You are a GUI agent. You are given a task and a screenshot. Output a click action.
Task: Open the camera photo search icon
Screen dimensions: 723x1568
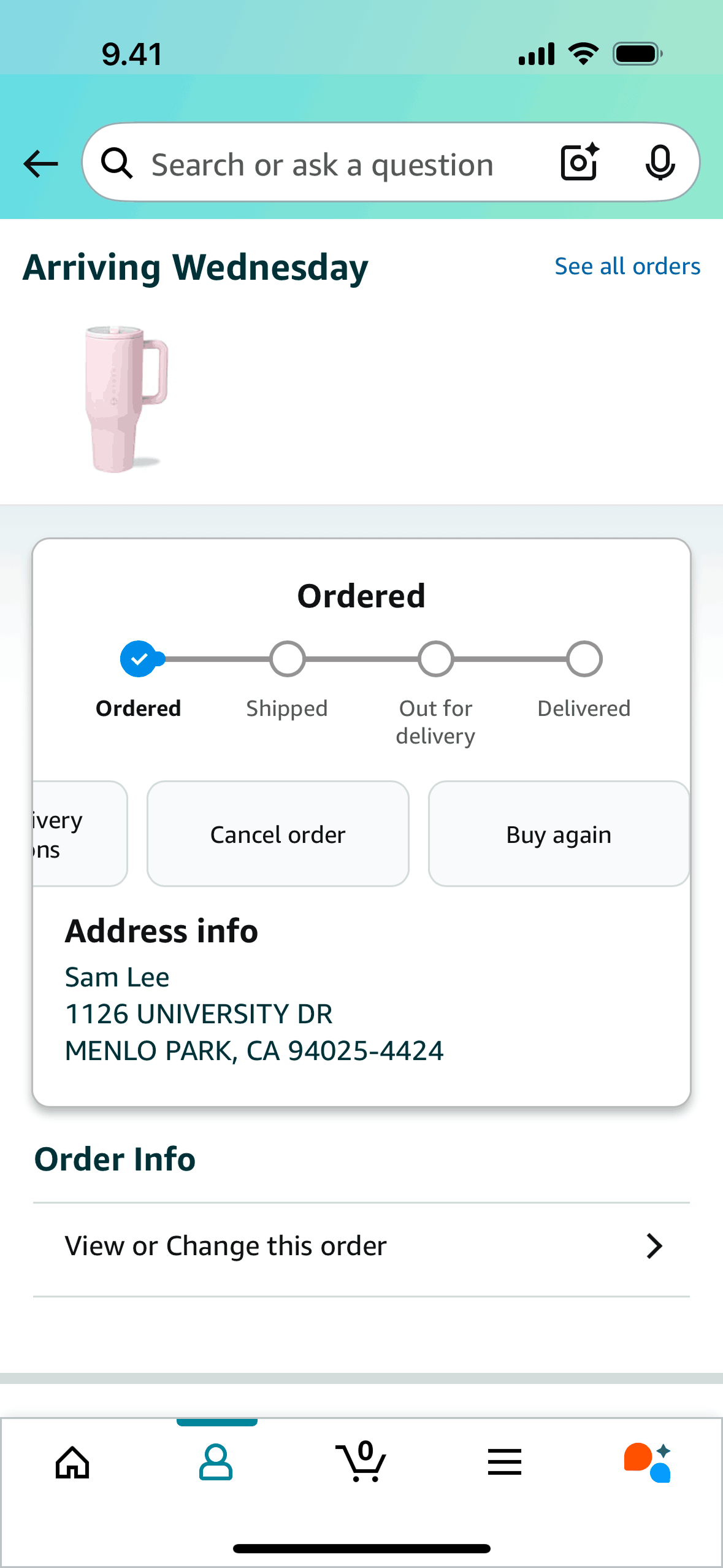coord(577,163)
